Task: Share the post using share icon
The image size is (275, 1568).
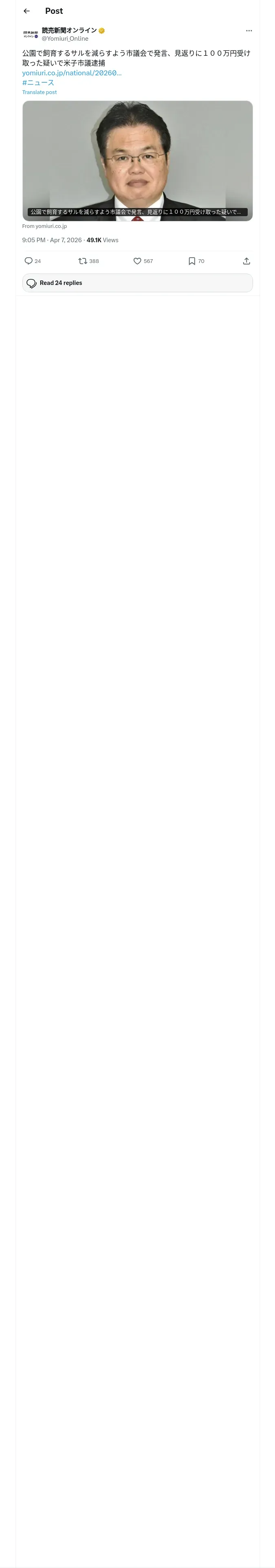Action: [246, 261]
